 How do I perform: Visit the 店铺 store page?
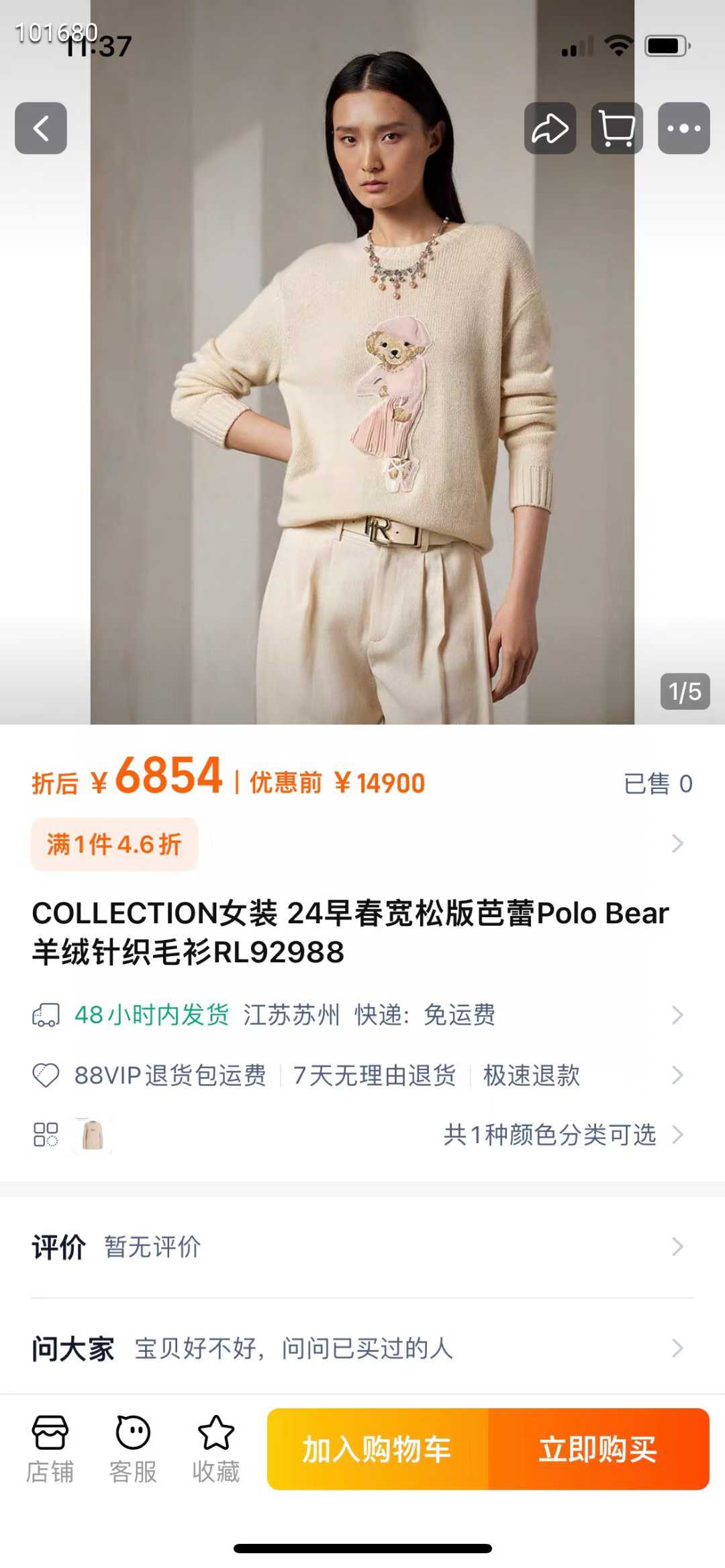coord(50,1449)
